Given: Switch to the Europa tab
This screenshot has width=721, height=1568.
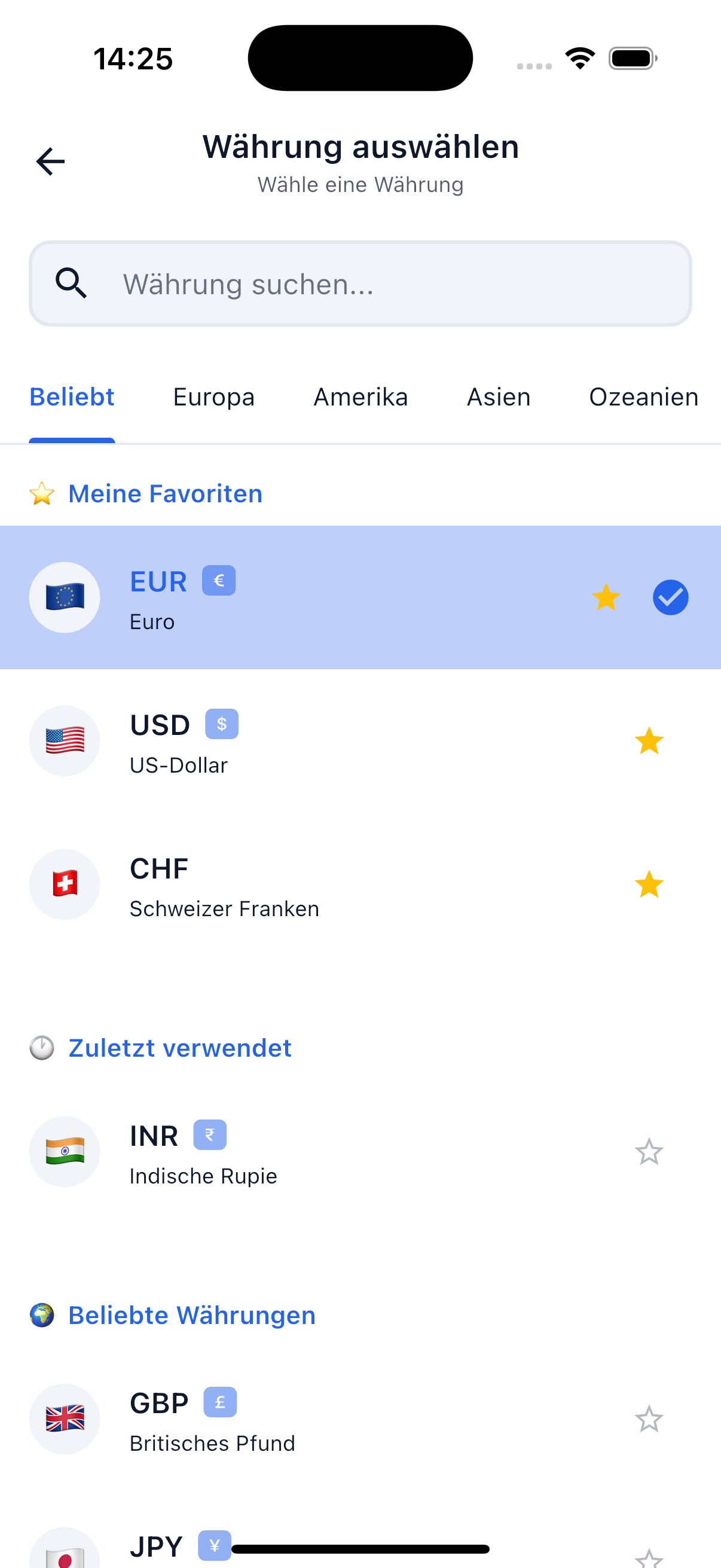Looking at the screenshot, I should coord(213,396).
